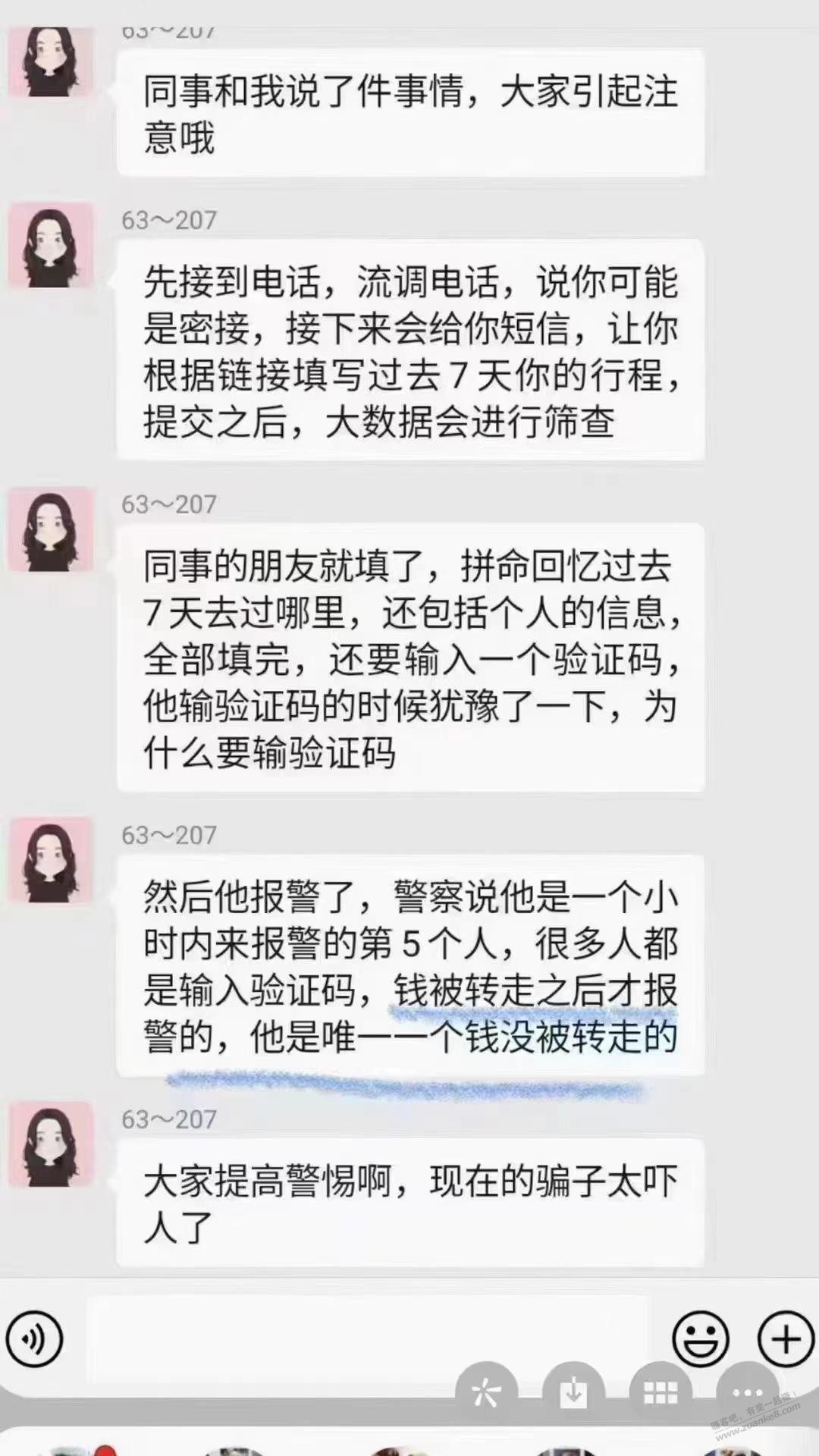
Task: Tap the message text input field
Action: tap(369, 1338)
